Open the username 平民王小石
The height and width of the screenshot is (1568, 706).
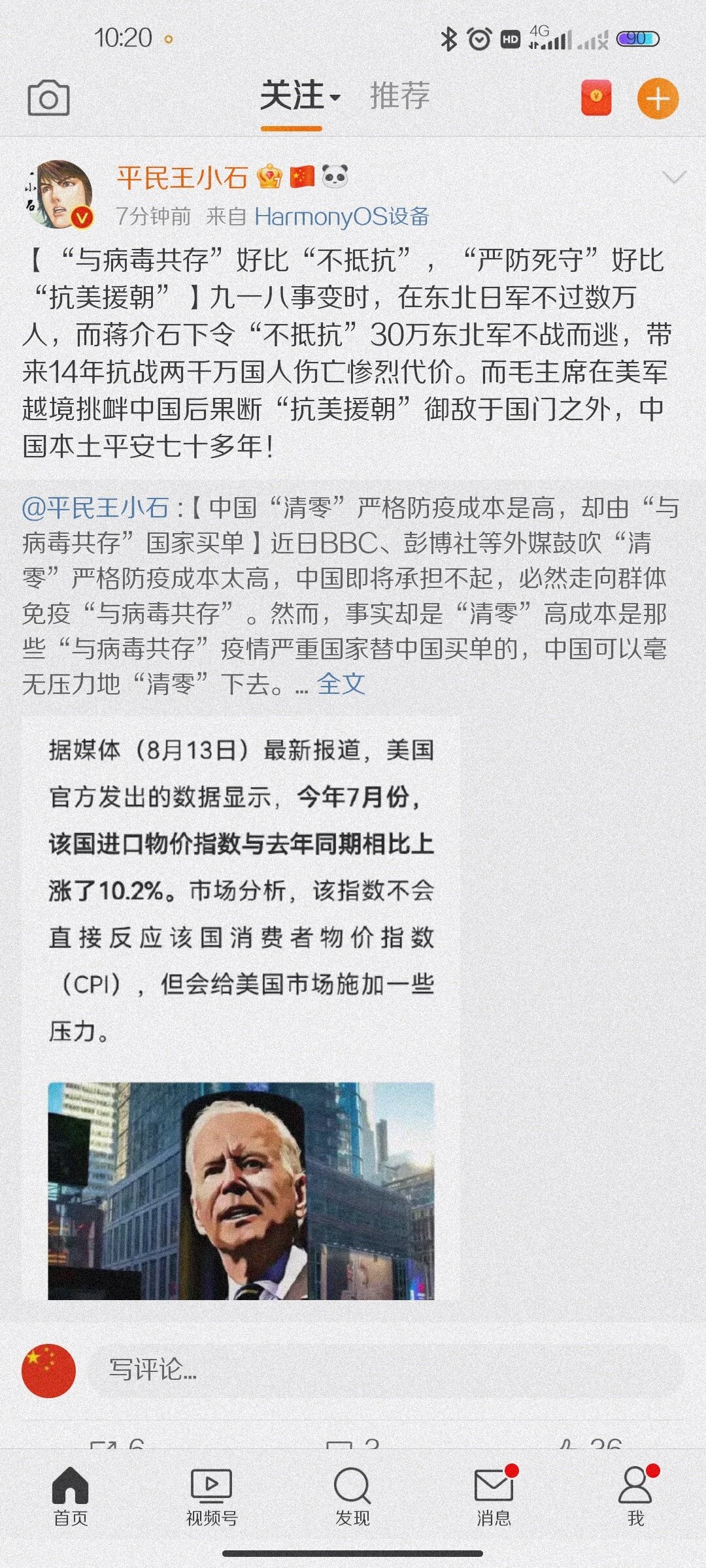pyautogui.click(x=182, y=178)
